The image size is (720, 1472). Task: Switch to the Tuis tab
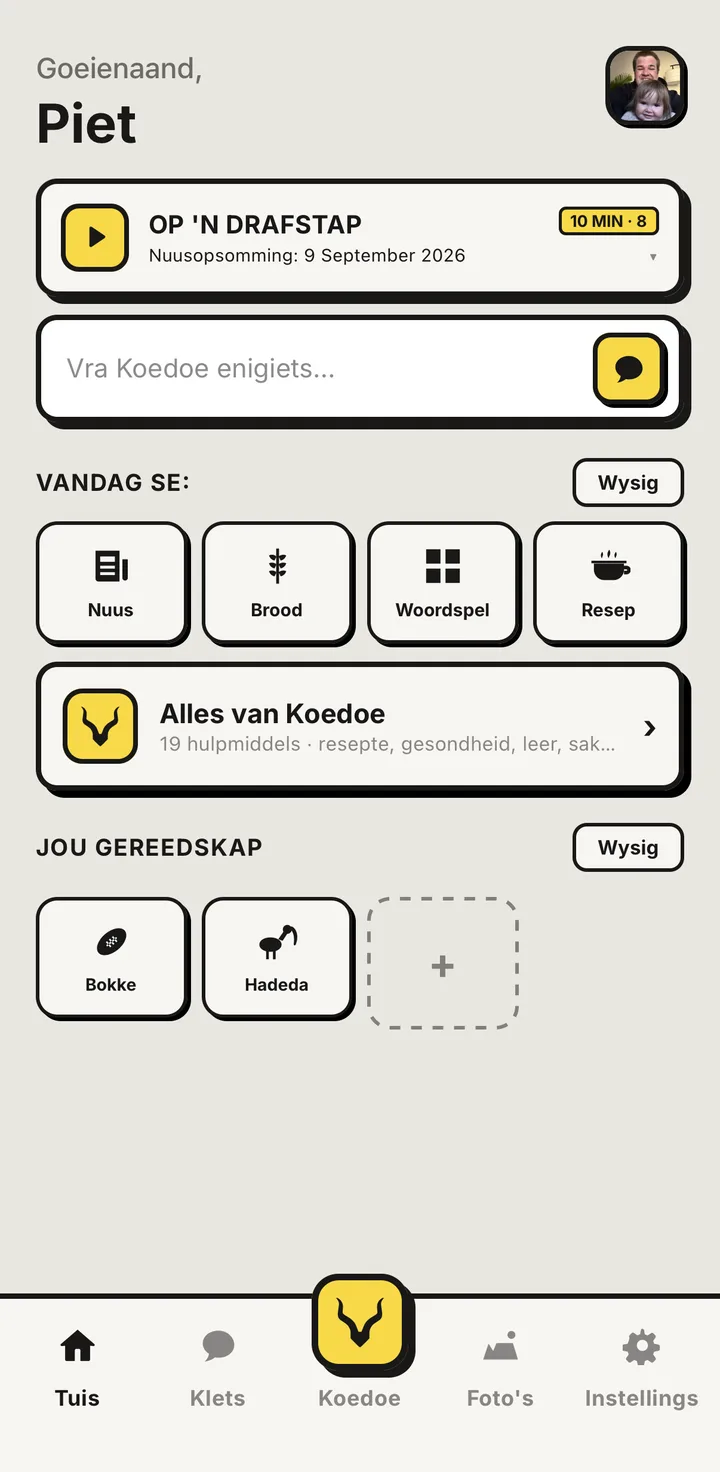[x=77, y=1368]
